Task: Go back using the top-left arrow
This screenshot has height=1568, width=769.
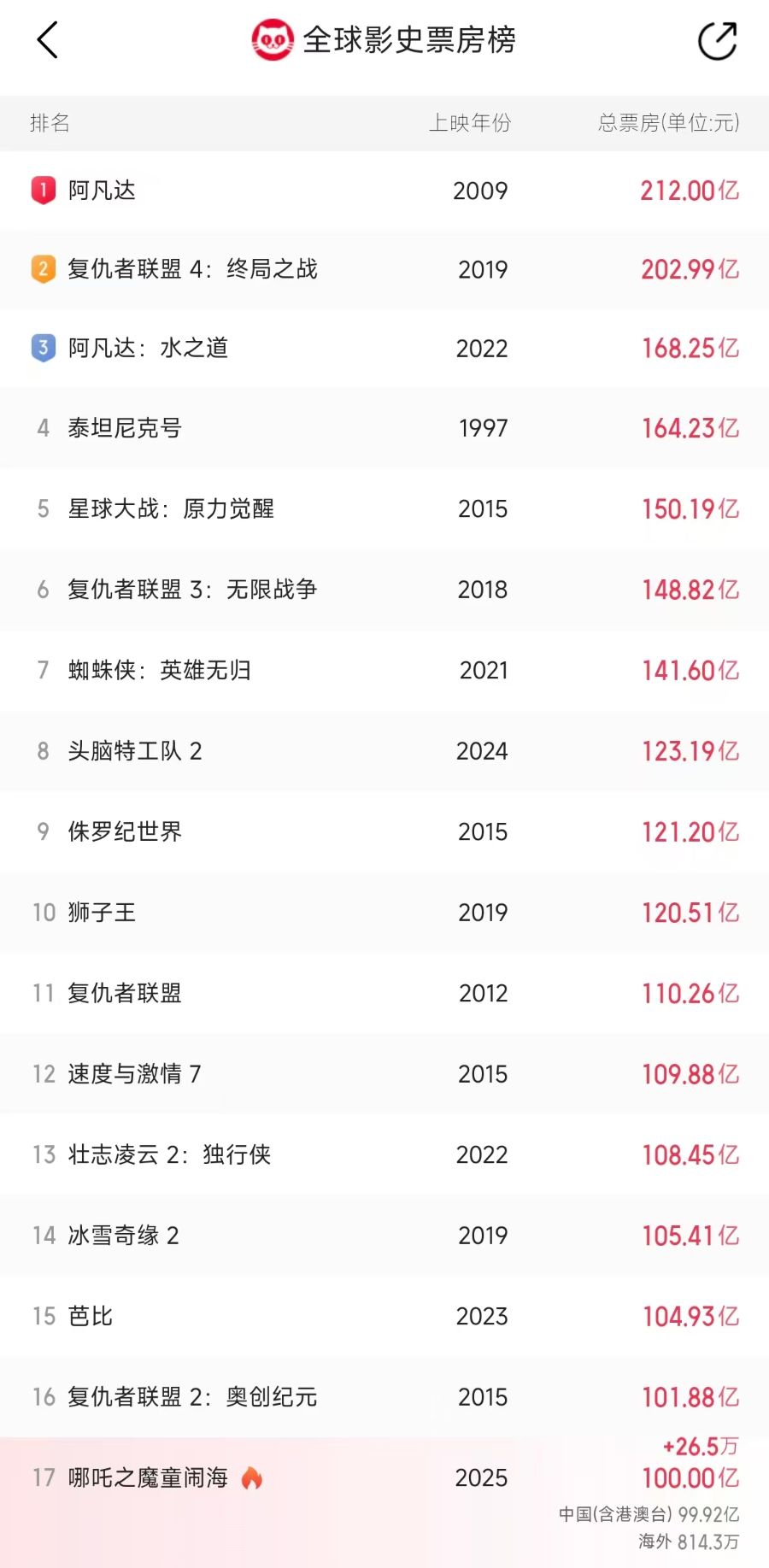Action: pos(48,40)
